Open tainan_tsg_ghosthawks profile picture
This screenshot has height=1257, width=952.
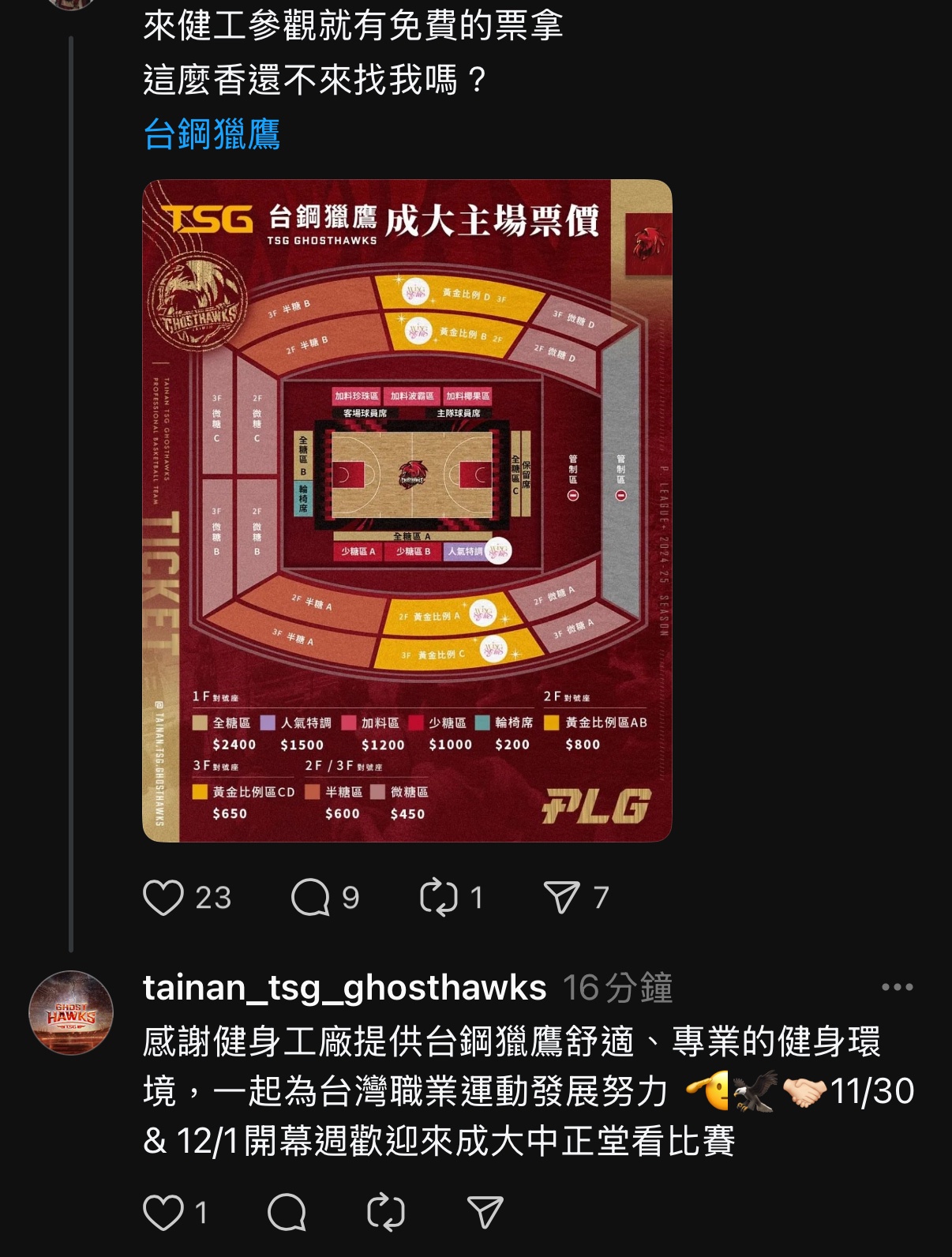tap(71, 1012)
